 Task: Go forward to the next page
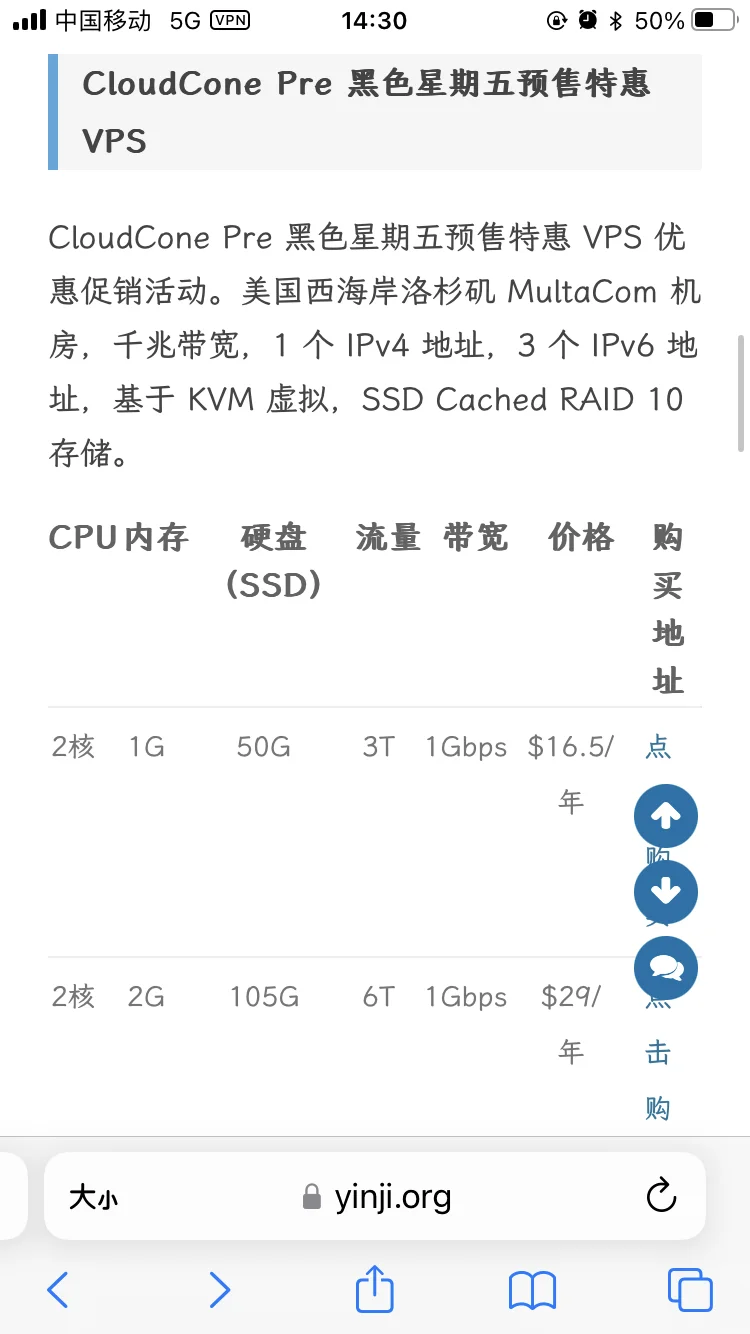[x=219, y=1290]
